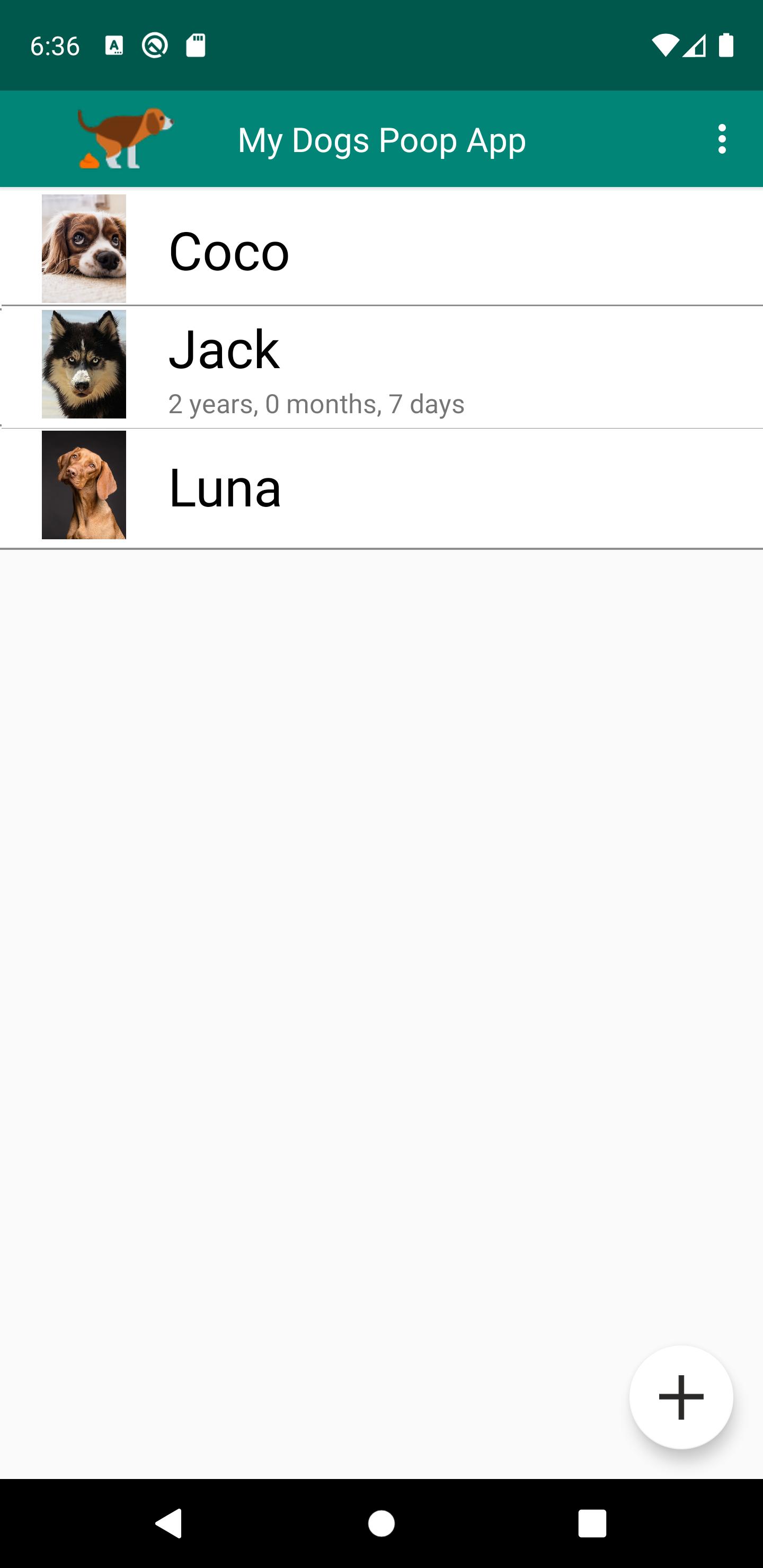
Task: Select Jack from the dog list
Action: (381, 365)
